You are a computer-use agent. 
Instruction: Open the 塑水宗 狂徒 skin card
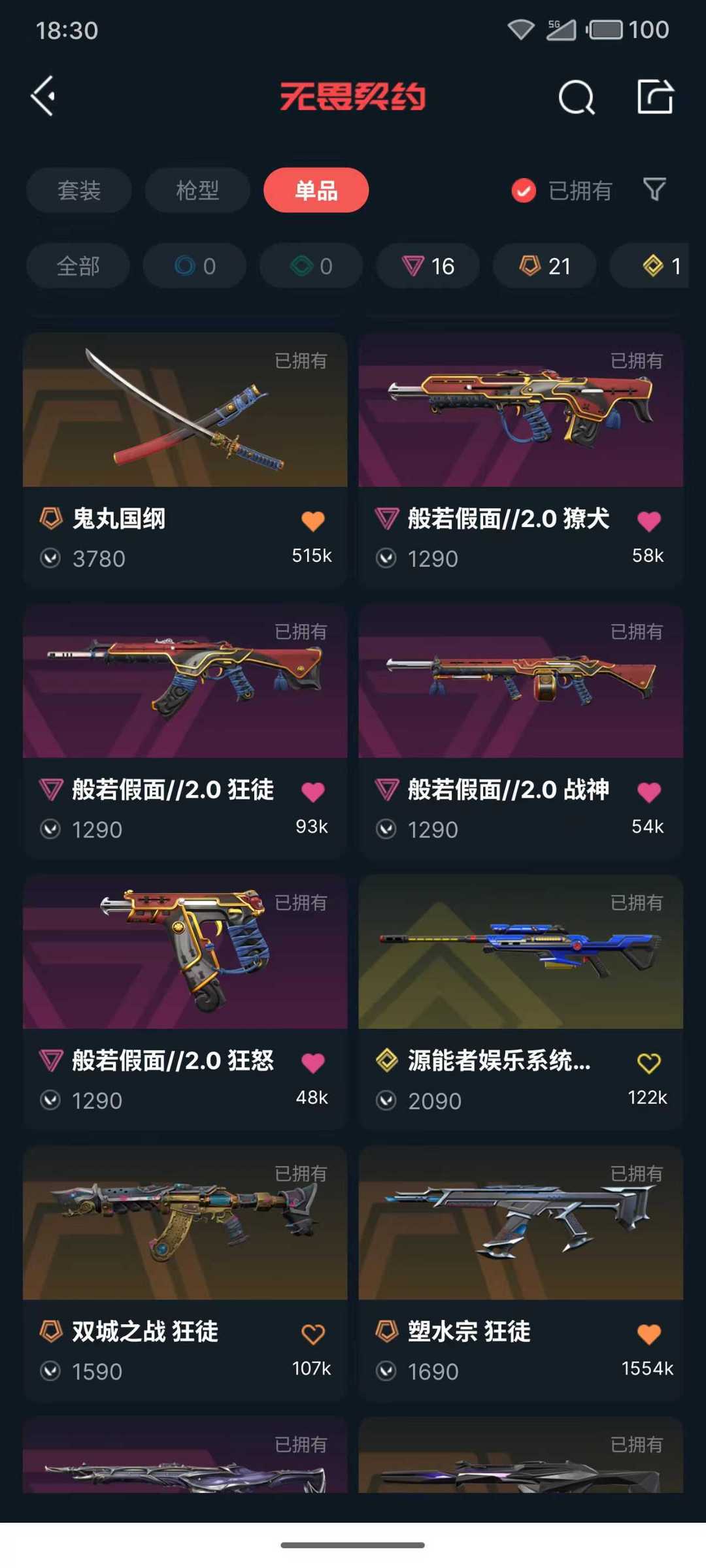tap(521, 1273)
